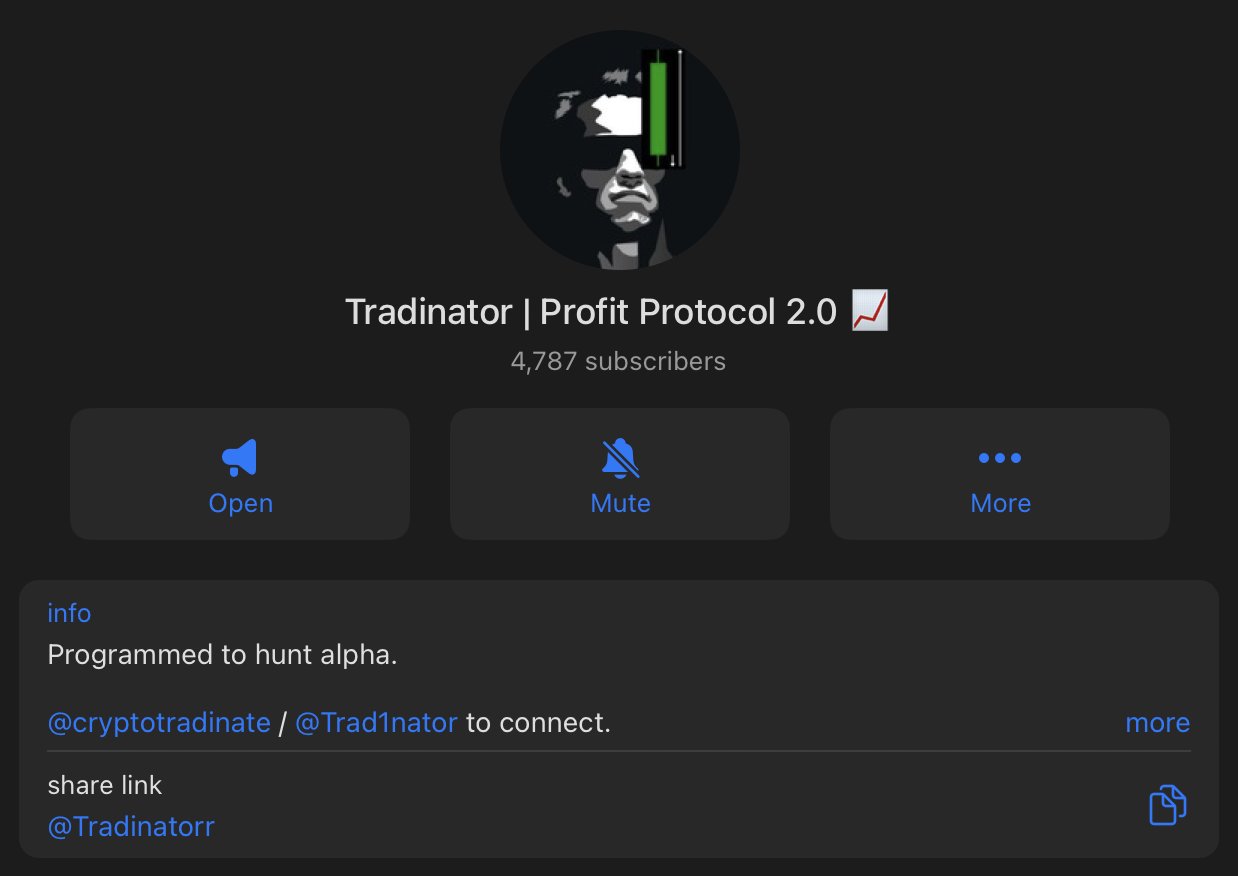Image resolution: width=1238 pixels, height=876 pixels.
Task: Open the @Trad1nator mention link
Action: (376, 722)
